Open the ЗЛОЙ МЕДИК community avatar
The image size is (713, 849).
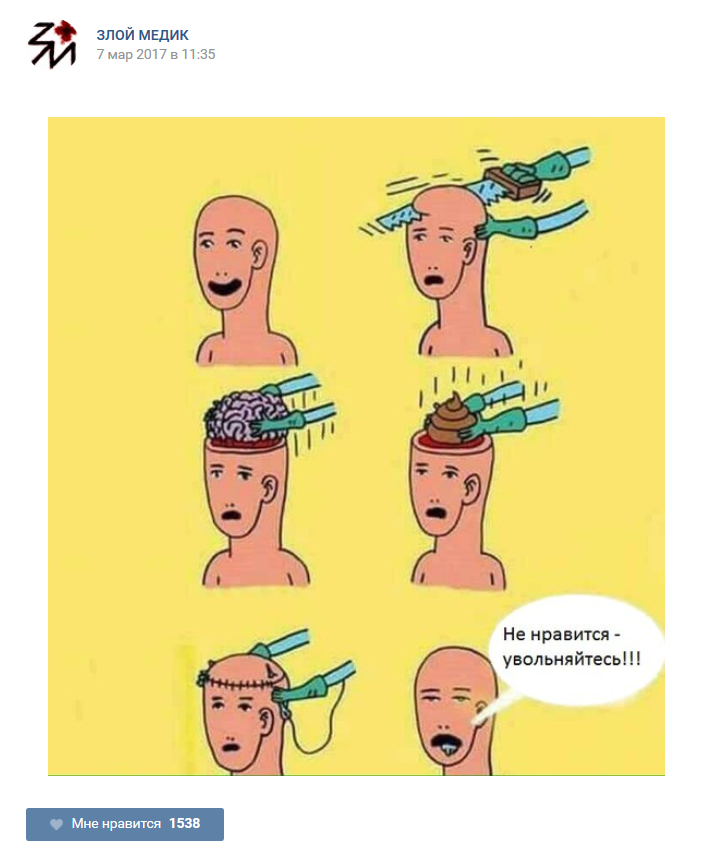(x=51, y=44)
